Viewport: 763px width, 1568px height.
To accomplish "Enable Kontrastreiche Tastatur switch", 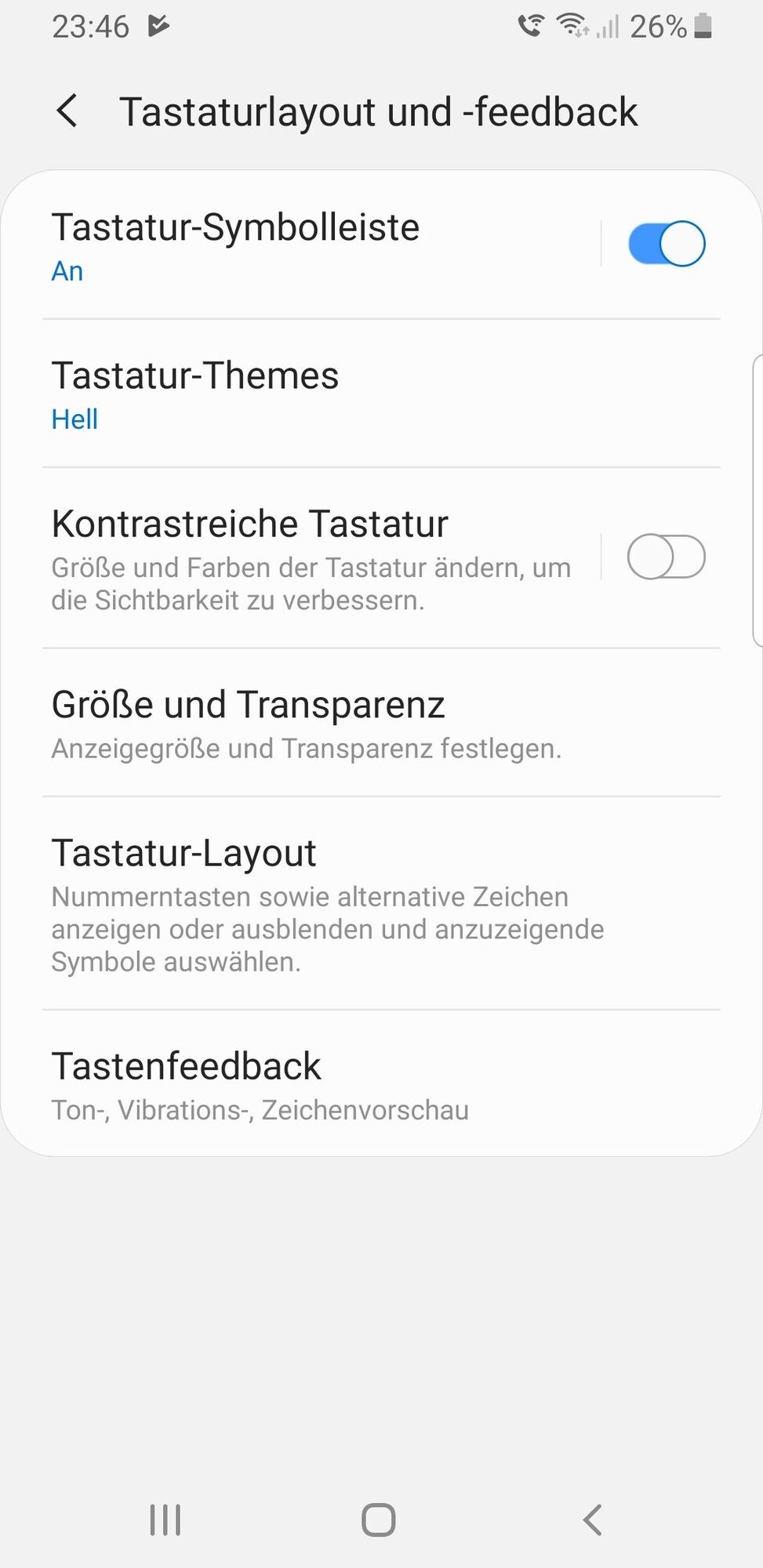I will pos(666,557).
